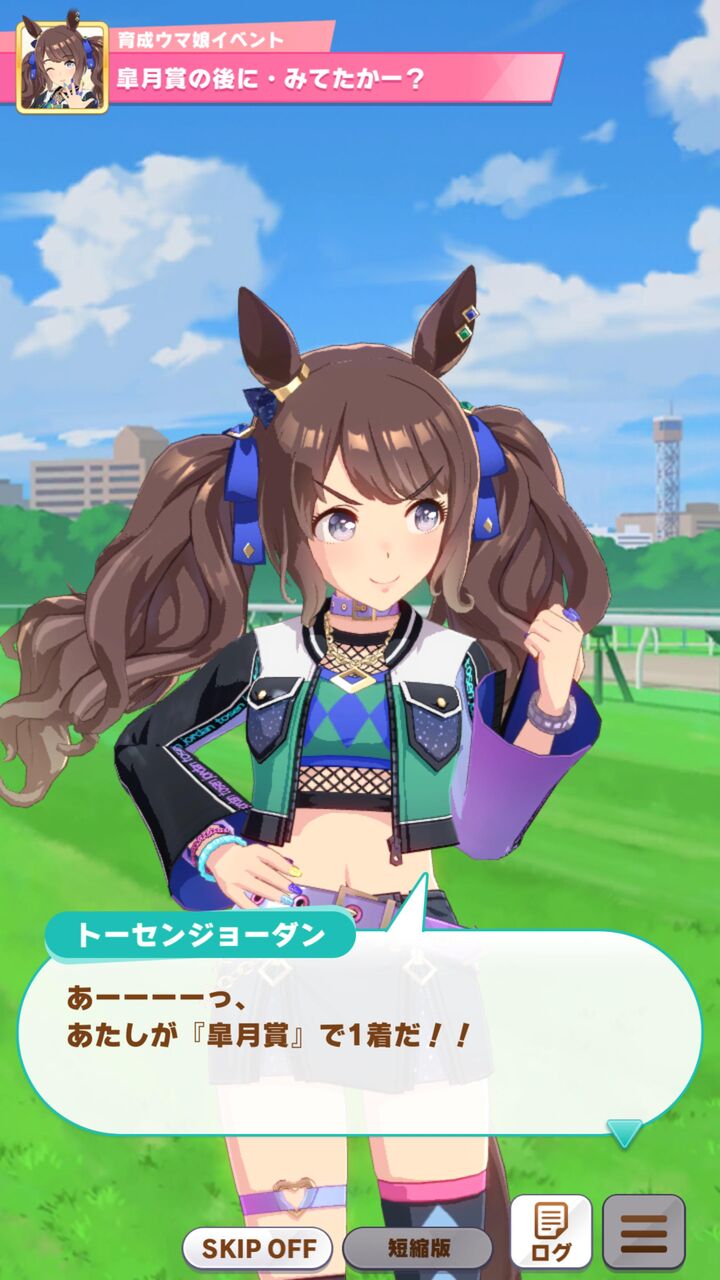This screenshot has height=1280, width=720.
Task: Switch to the 短縮版 shortened version
Action: 417,1248
